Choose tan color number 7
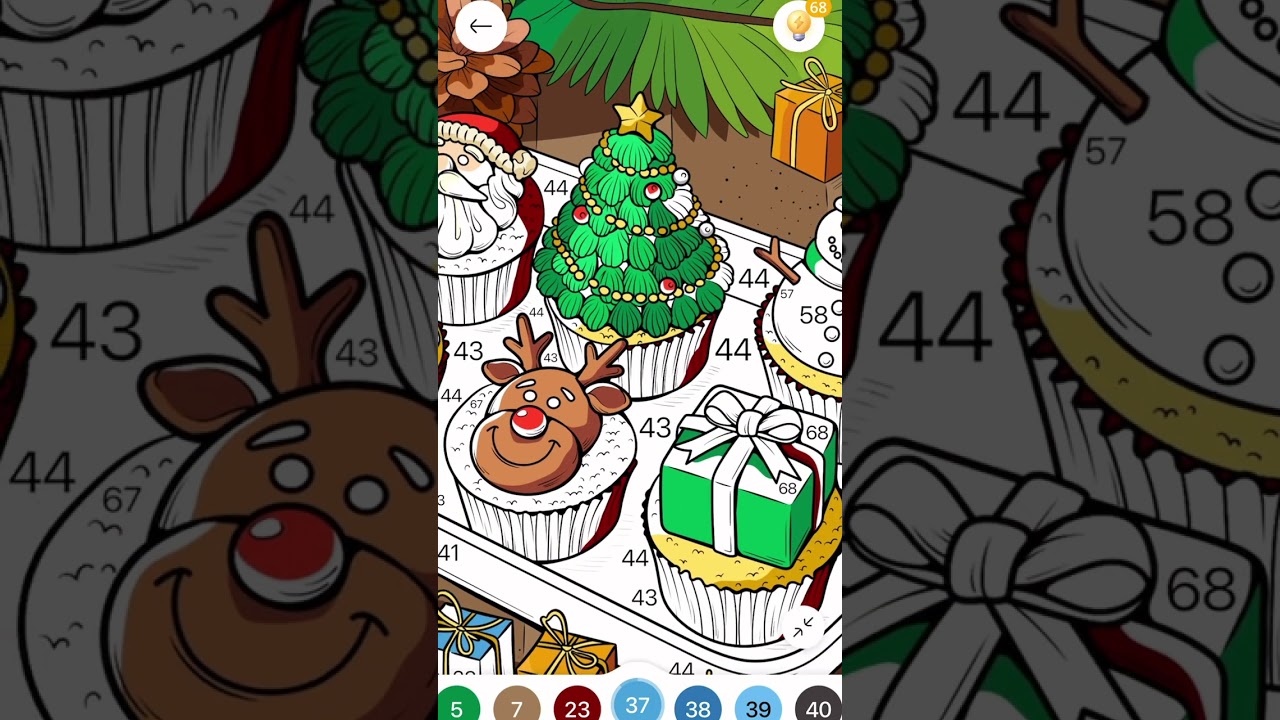Image resolution: width=1280 pixels, height=720 pixels. click(517, 707)
